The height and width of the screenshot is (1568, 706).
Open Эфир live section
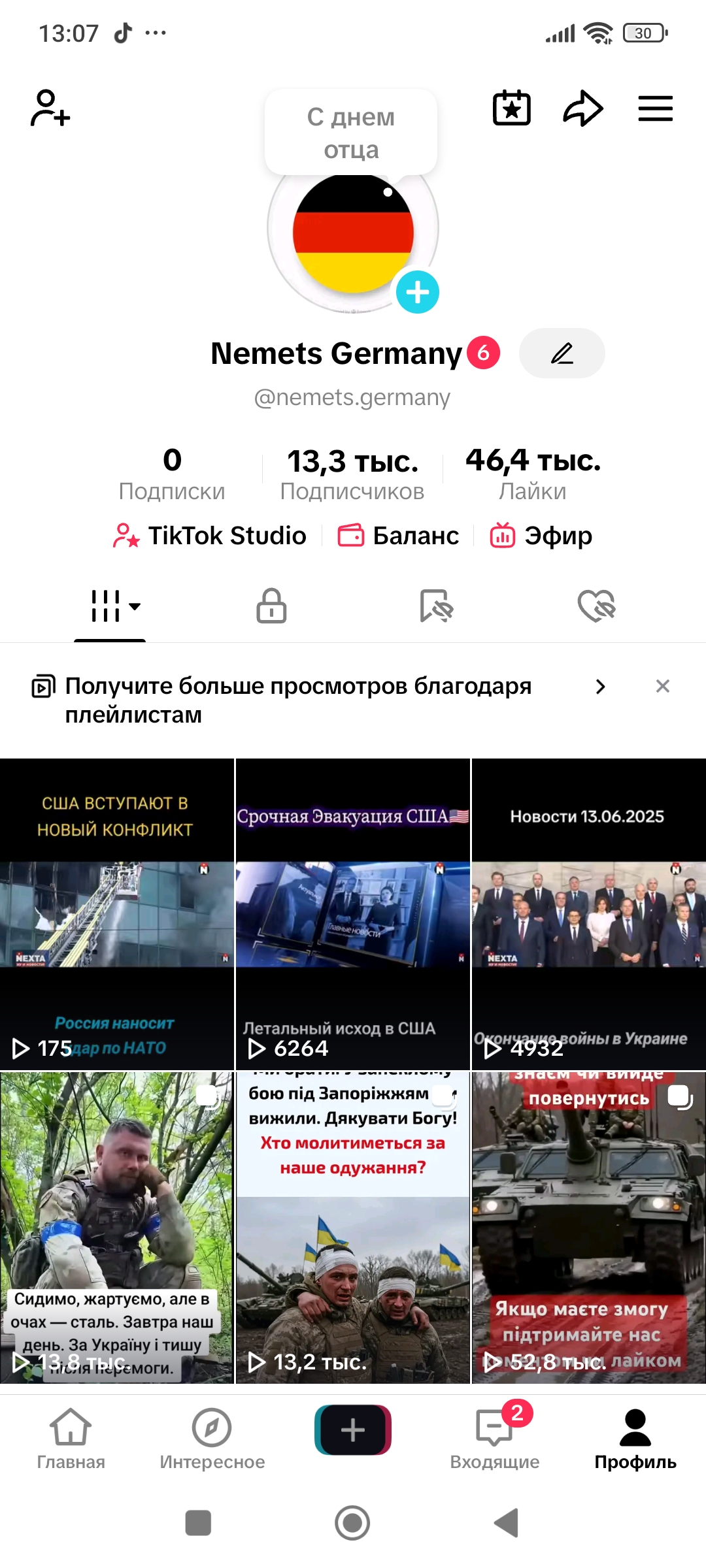click(541, 536)
